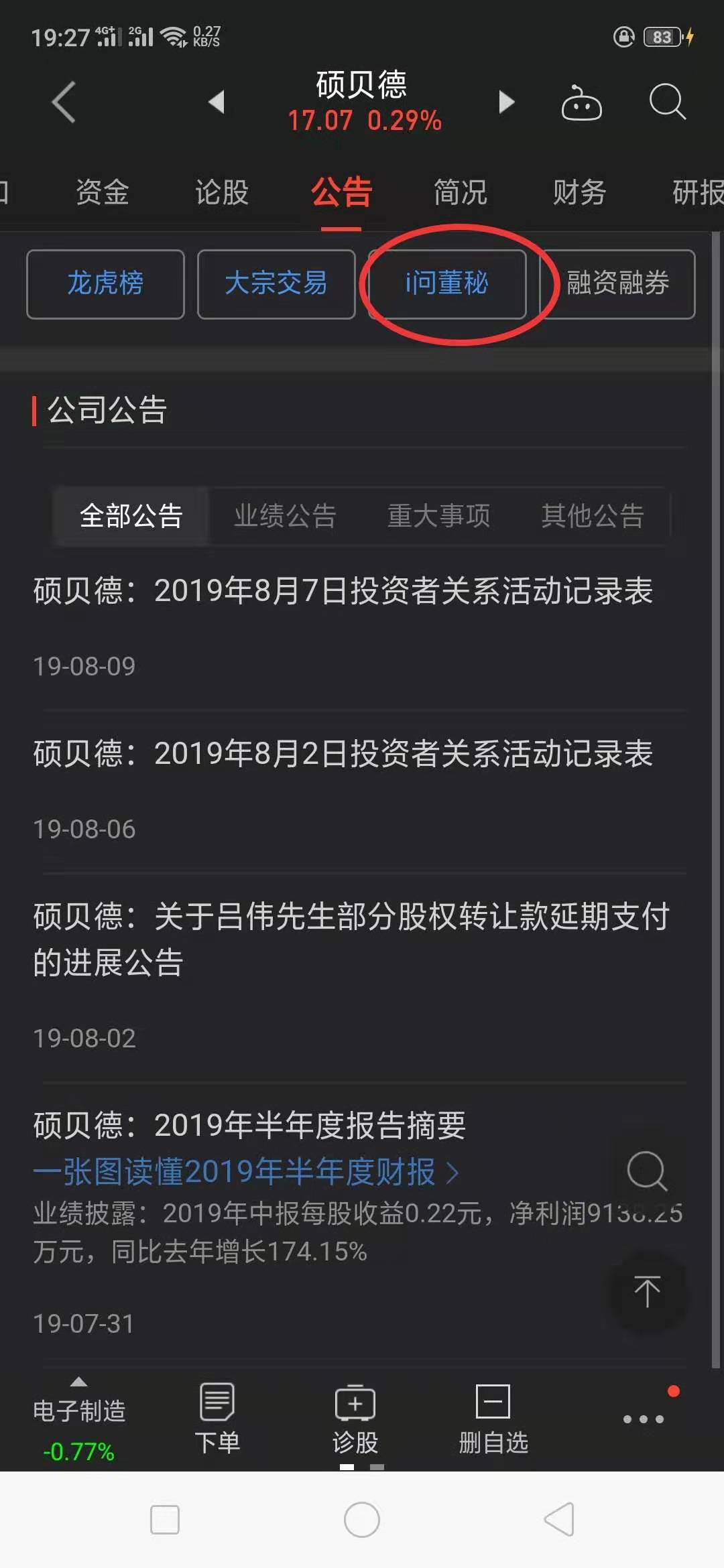Open the 龙虎榜 dragon-tiger list
The width and height of the screenshot is (724, 1568).
tap(105, 284)
